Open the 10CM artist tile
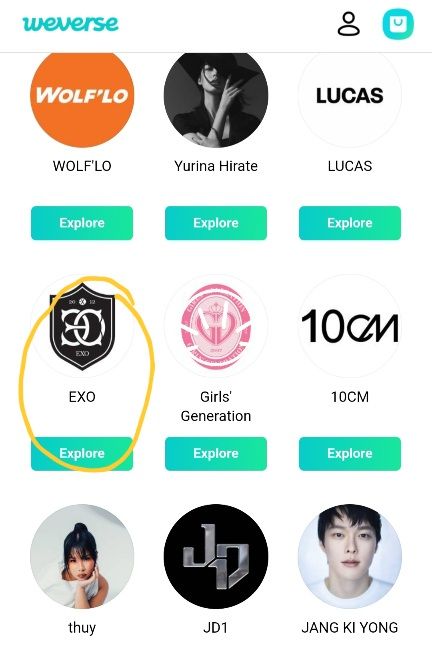Viewport: 432px width, 655px height. [x=350, y=326]
